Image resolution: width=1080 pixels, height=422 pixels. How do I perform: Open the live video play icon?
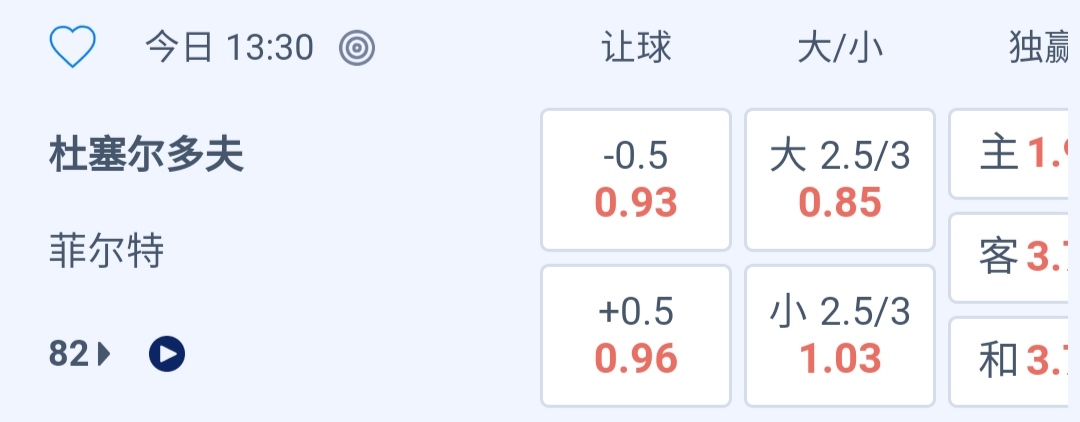[x=167, y=353]
